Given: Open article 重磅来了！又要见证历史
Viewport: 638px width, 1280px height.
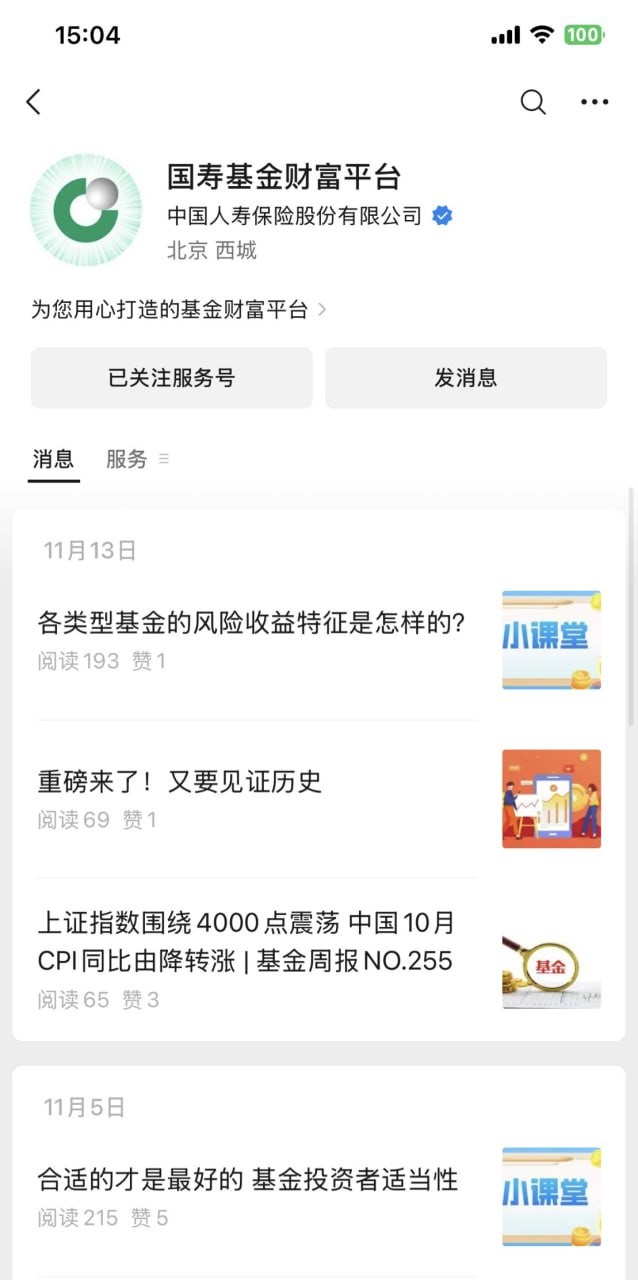Looking at the screenshot, I should (180, 781).
